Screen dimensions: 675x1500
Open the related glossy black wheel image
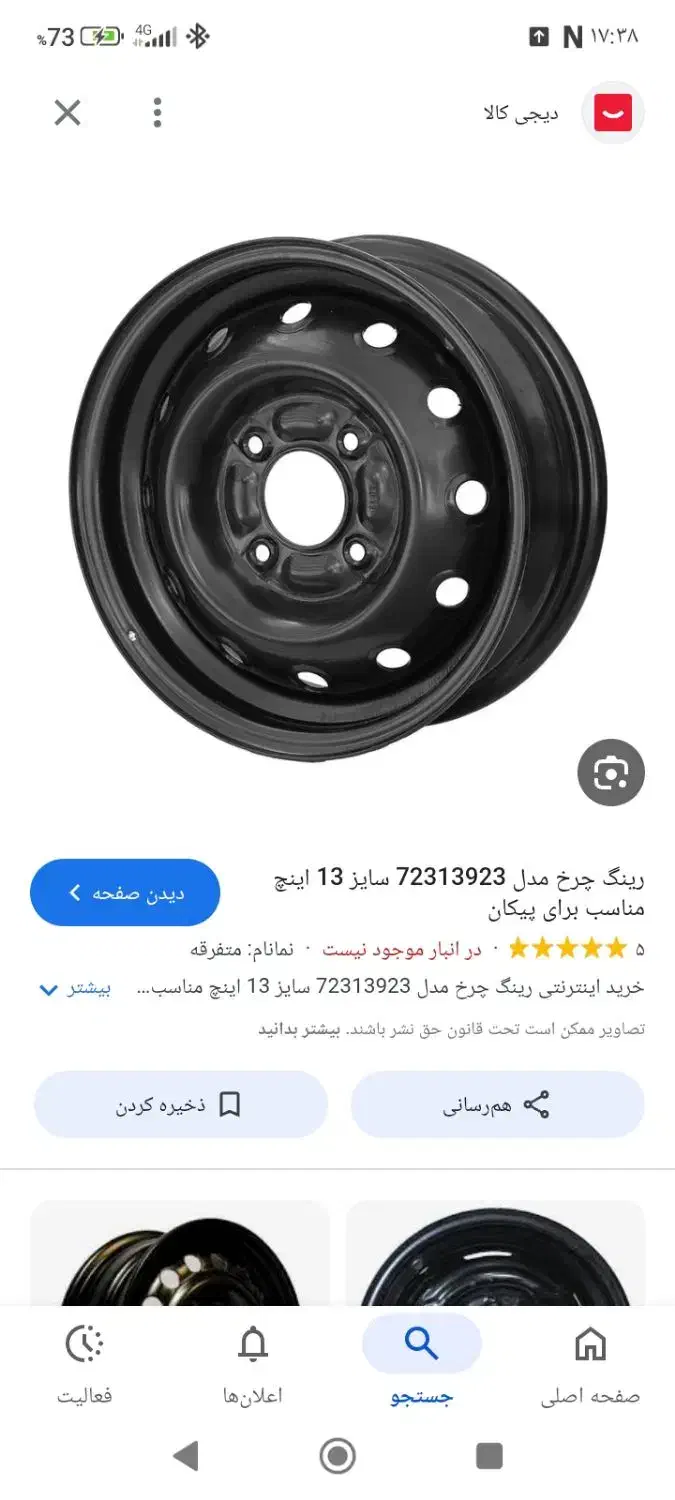[496, 1255]
